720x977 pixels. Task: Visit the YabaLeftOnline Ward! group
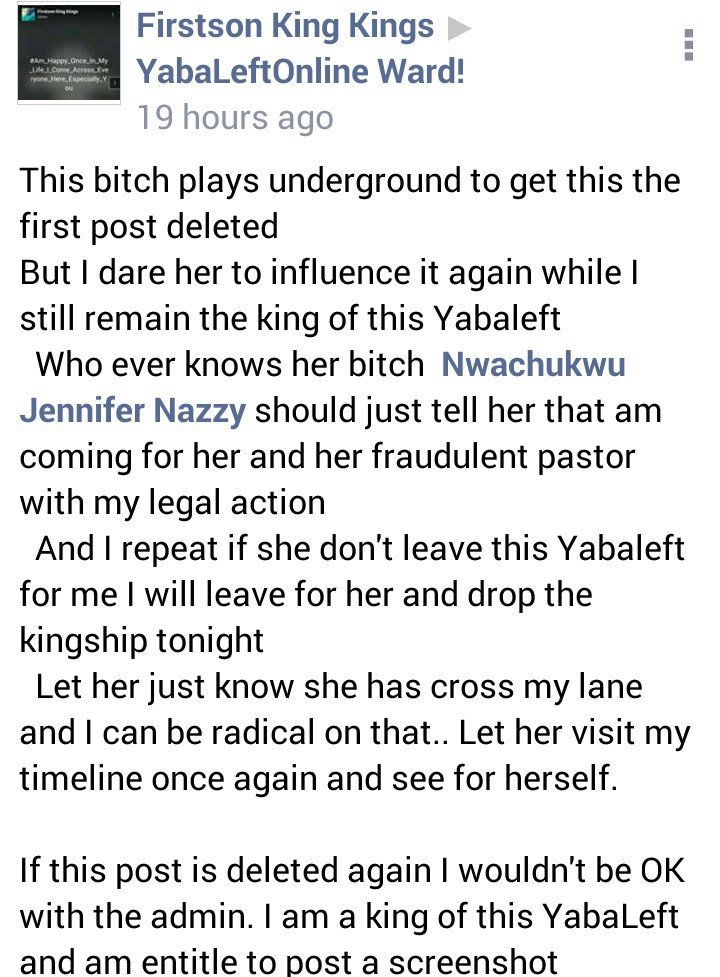tap(300, 71)
